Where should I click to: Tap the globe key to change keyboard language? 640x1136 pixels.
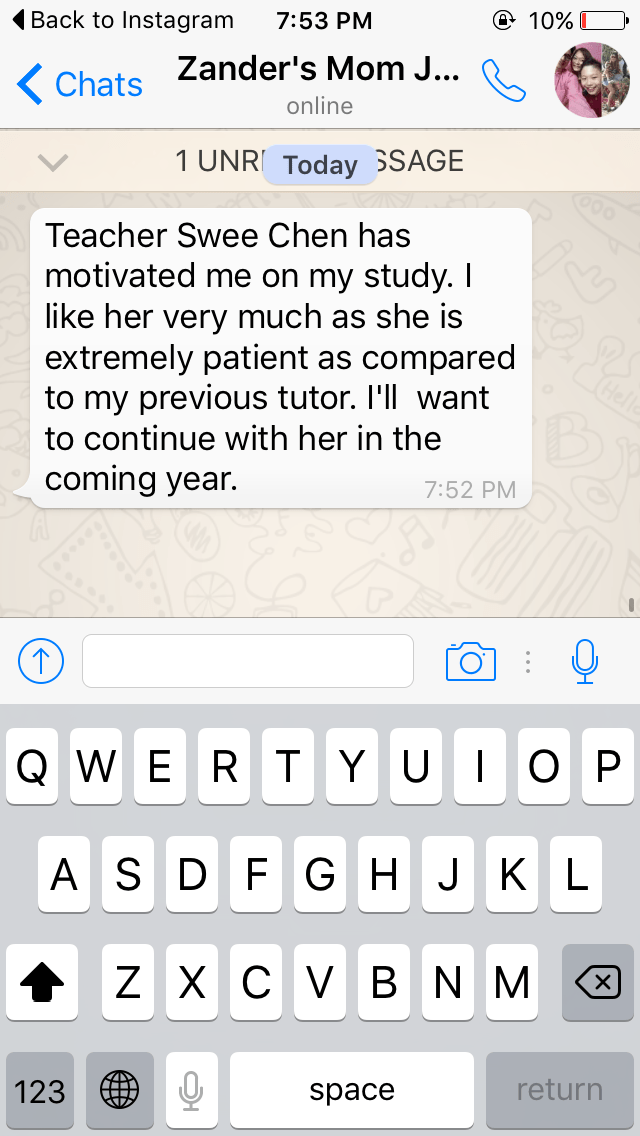point(120,1090)
